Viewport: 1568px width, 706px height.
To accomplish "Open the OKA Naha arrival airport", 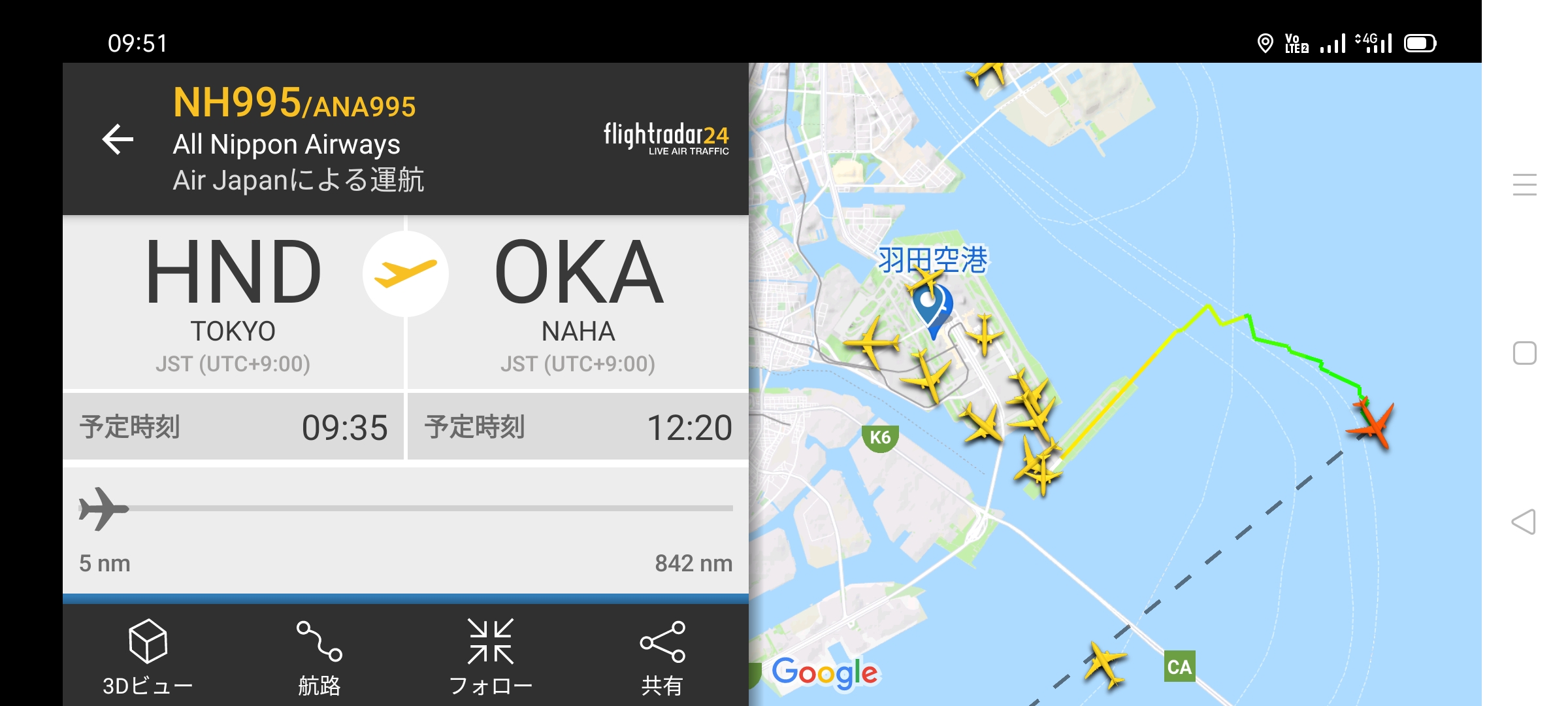I will click(x=578, y=301).
